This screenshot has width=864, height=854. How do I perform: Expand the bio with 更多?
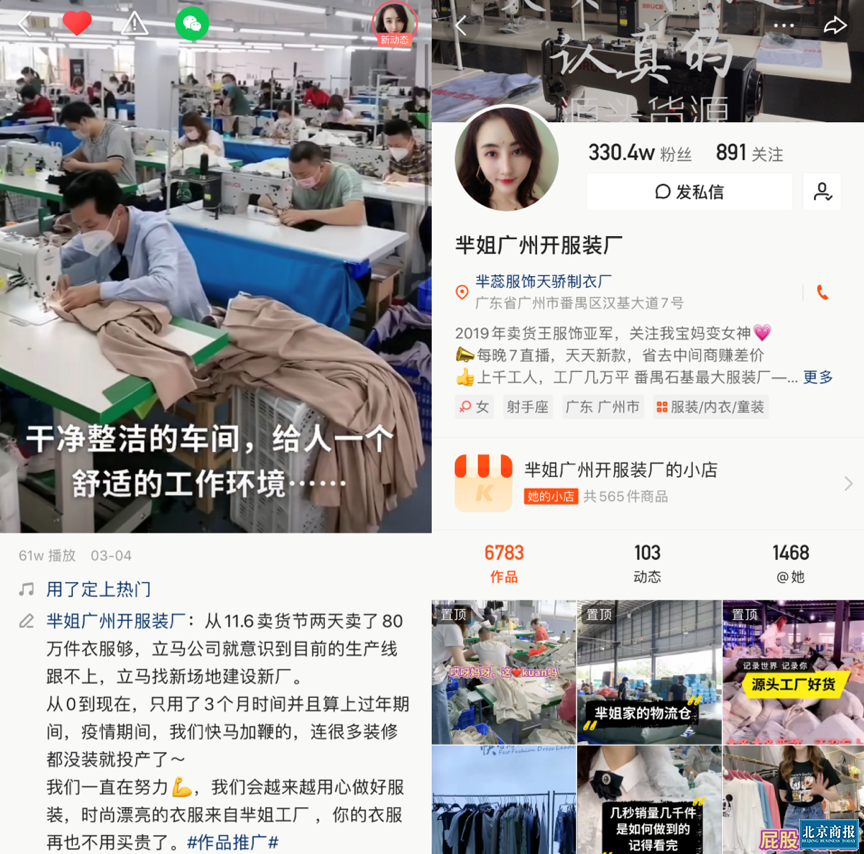(x=818, y=377)
